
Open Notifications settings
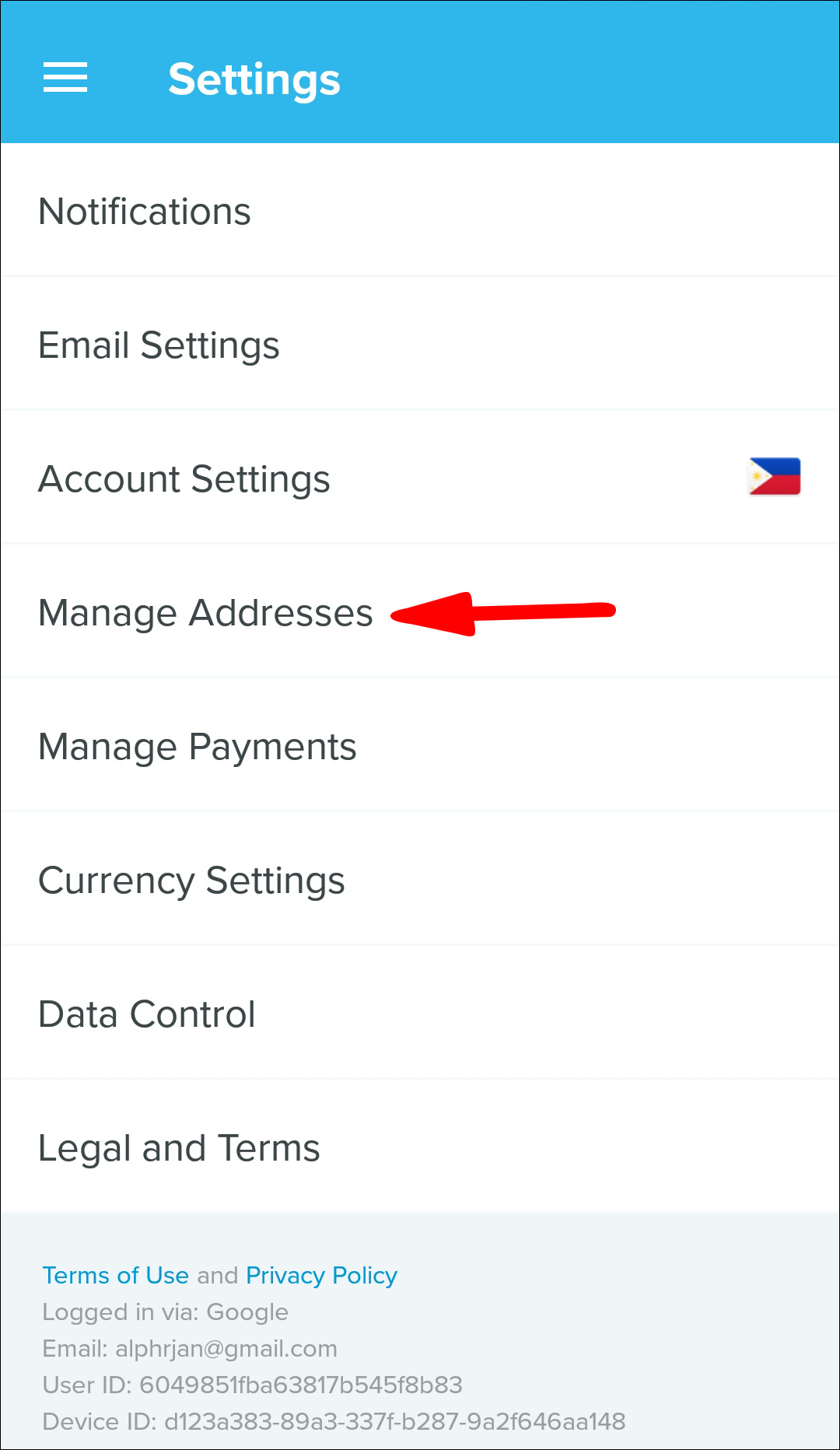145,212
